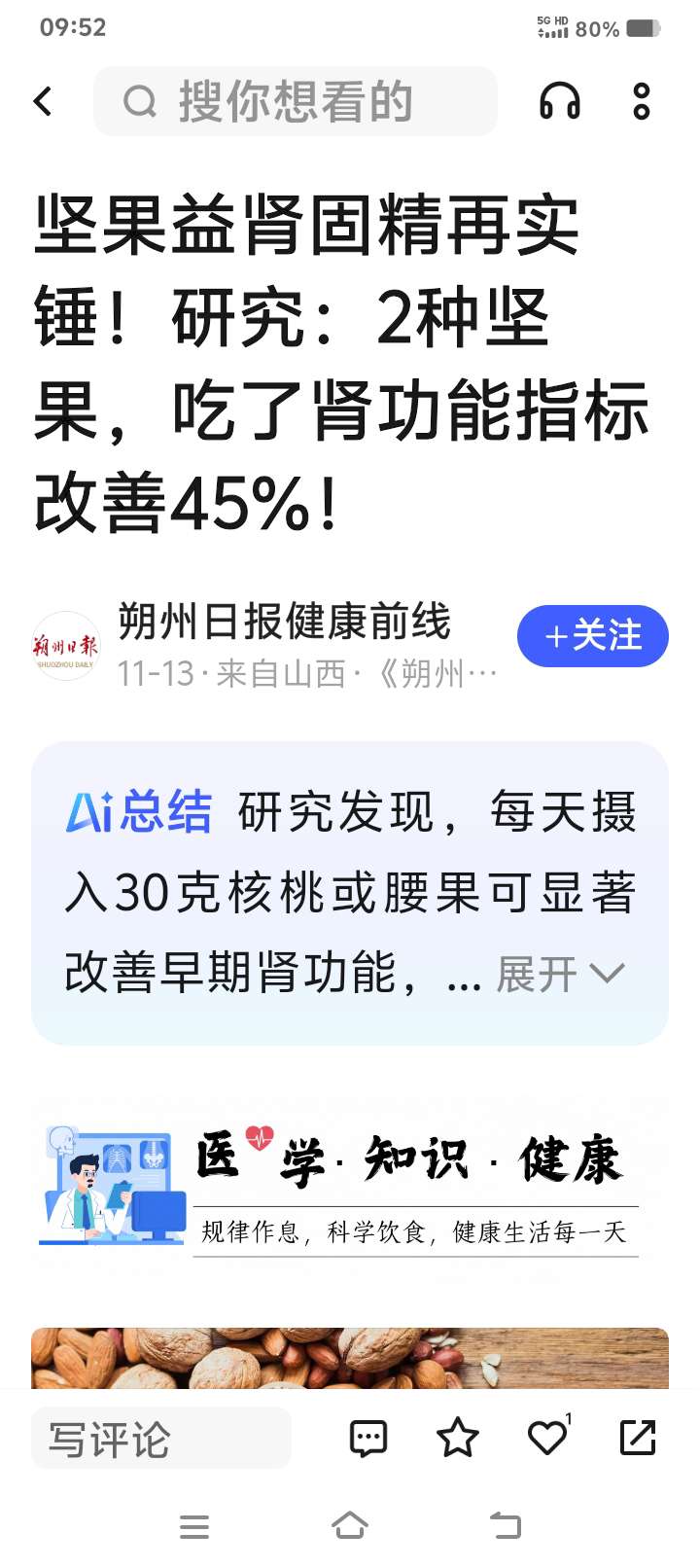Write a comment in 写评论 field
The width and height of the screenshot is (700, 1568).
[160, 1439]
